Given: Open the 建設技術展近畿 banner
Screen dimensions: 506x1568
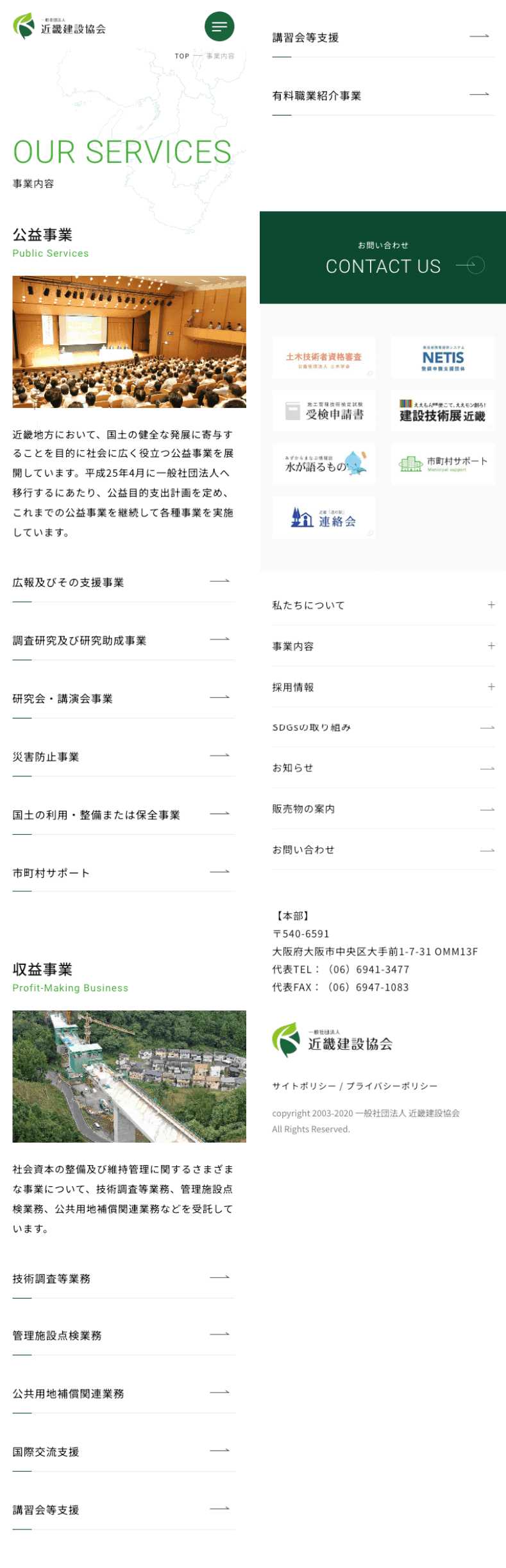Looking at the screenshot, I should point(443,411).
